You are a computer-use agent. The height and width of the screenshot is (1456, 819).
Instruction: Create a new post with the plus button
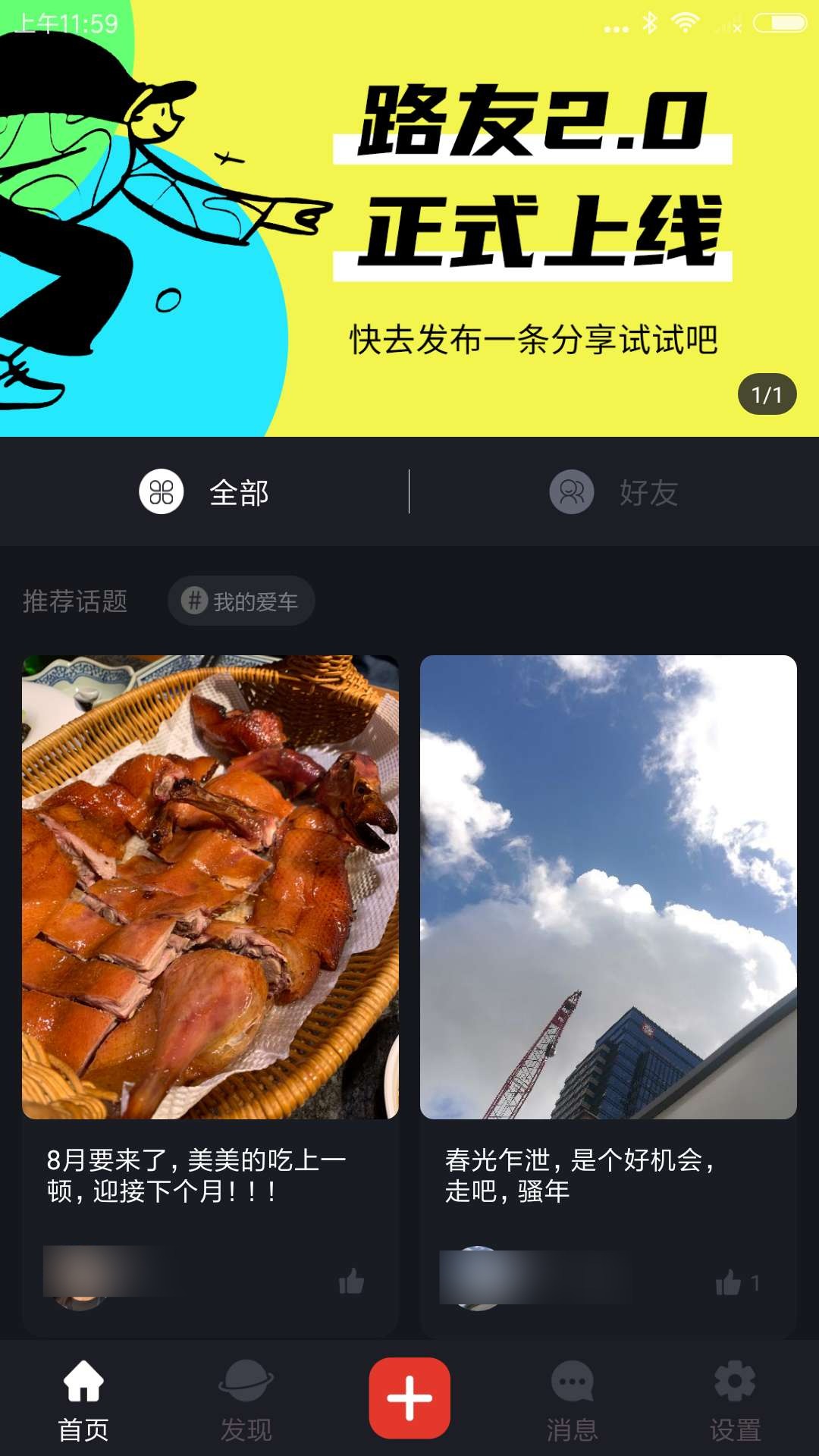click(x=409, y=1398)
